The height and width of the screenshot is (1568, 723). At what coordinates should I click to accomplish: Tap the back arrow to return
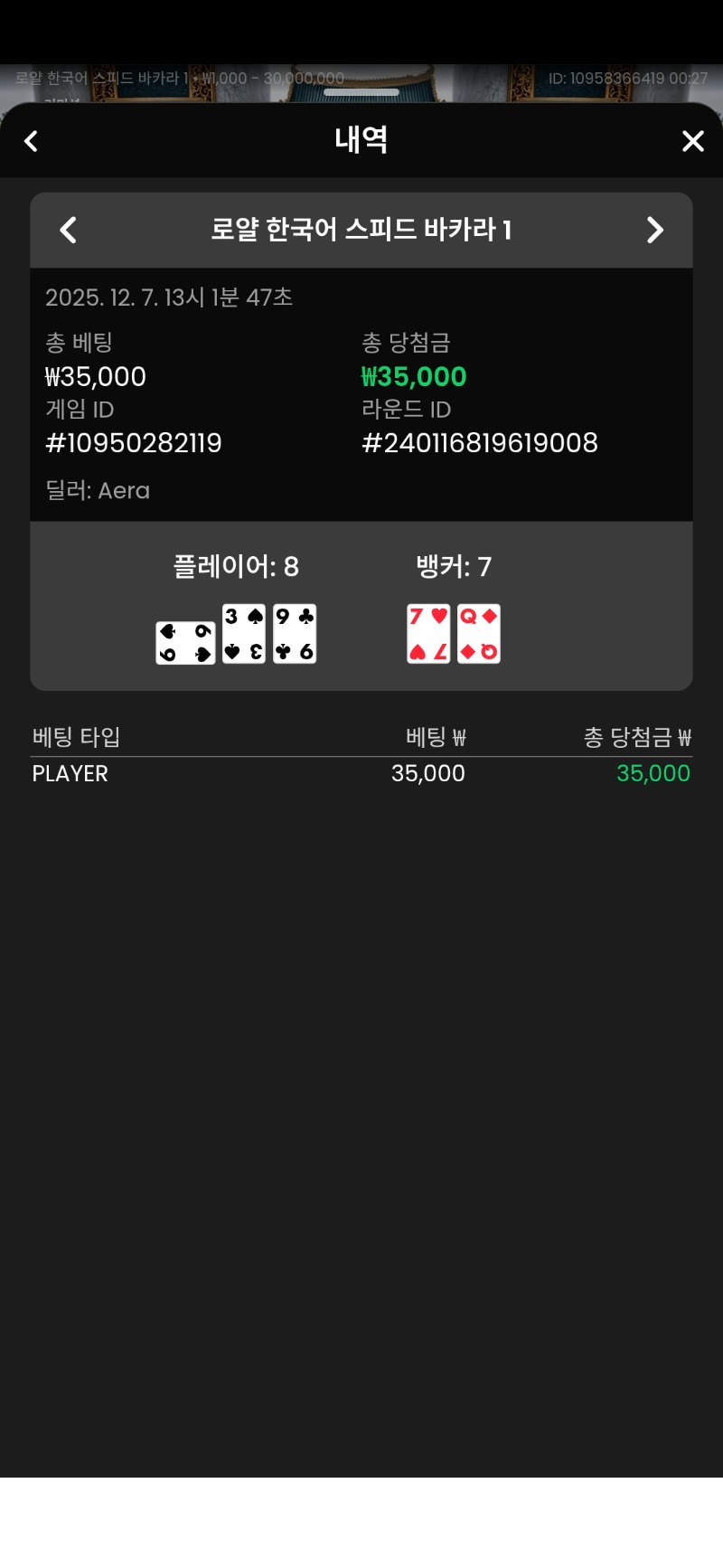click(x=30, y=141)
